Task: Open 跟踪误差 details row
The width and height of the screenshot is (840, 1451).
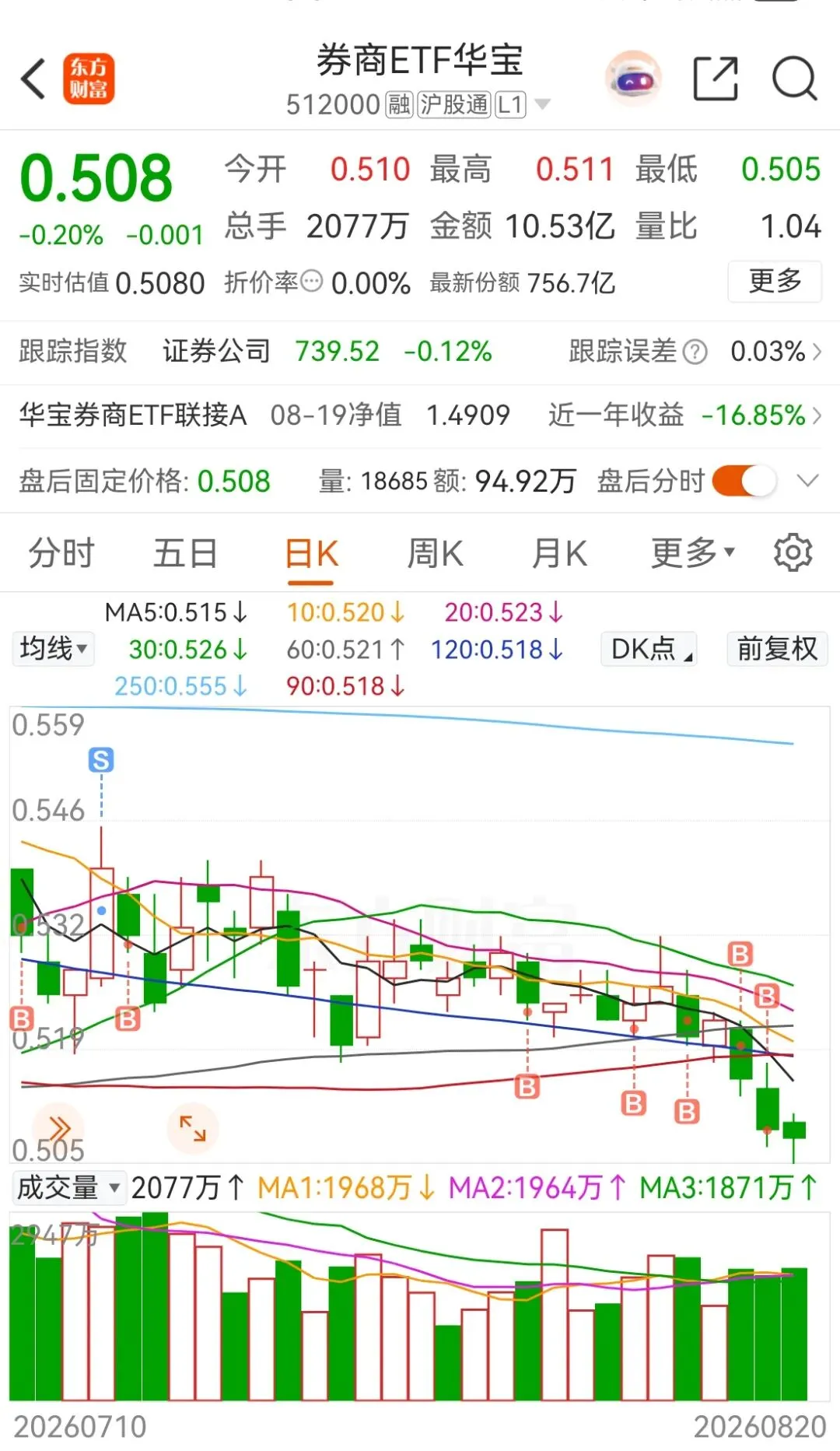Action: (694, 352)
